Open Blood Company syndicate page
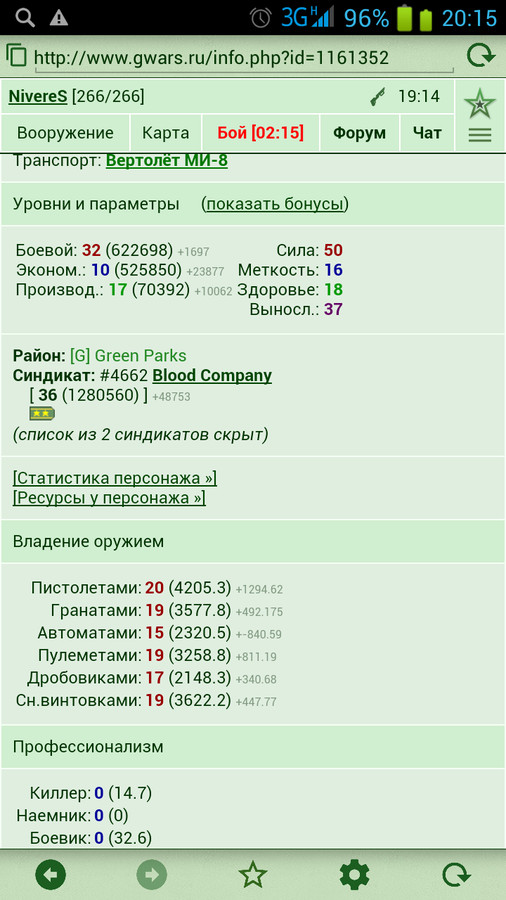This screenshot has width=506, height=900. 212,376
